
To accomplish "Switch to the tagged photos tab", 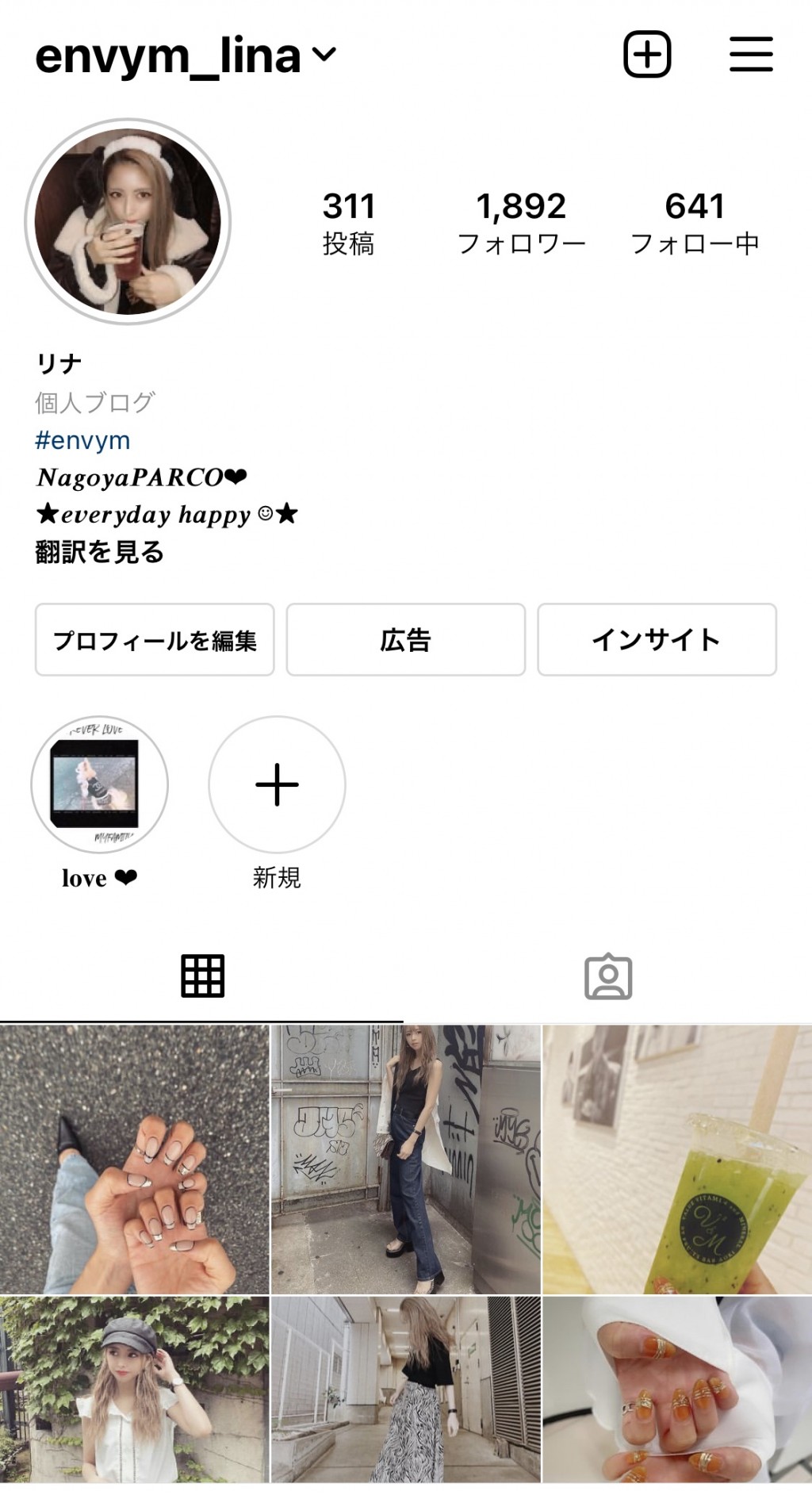I will click(x=608, y=976).
